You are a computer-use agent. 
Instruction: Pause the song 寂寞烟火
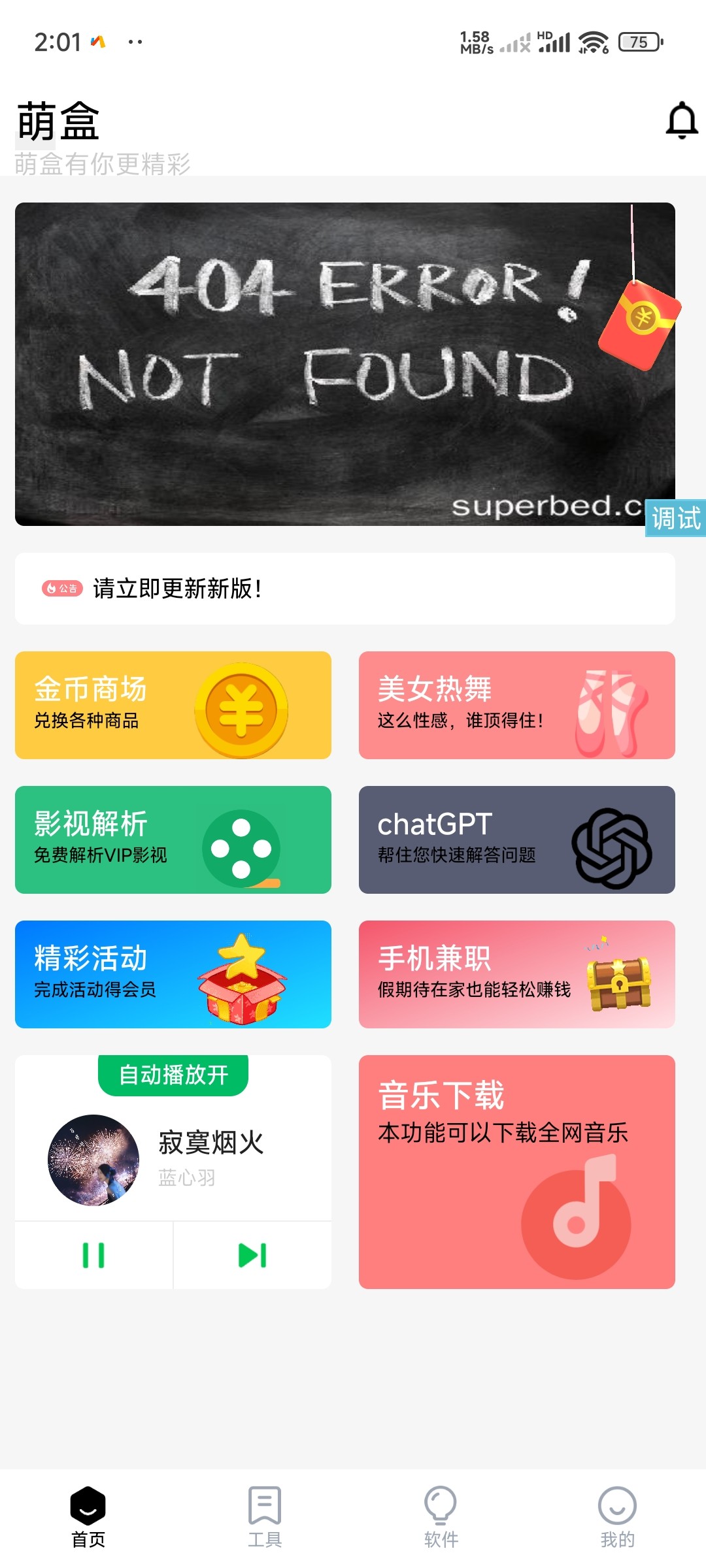point(93,1255)
